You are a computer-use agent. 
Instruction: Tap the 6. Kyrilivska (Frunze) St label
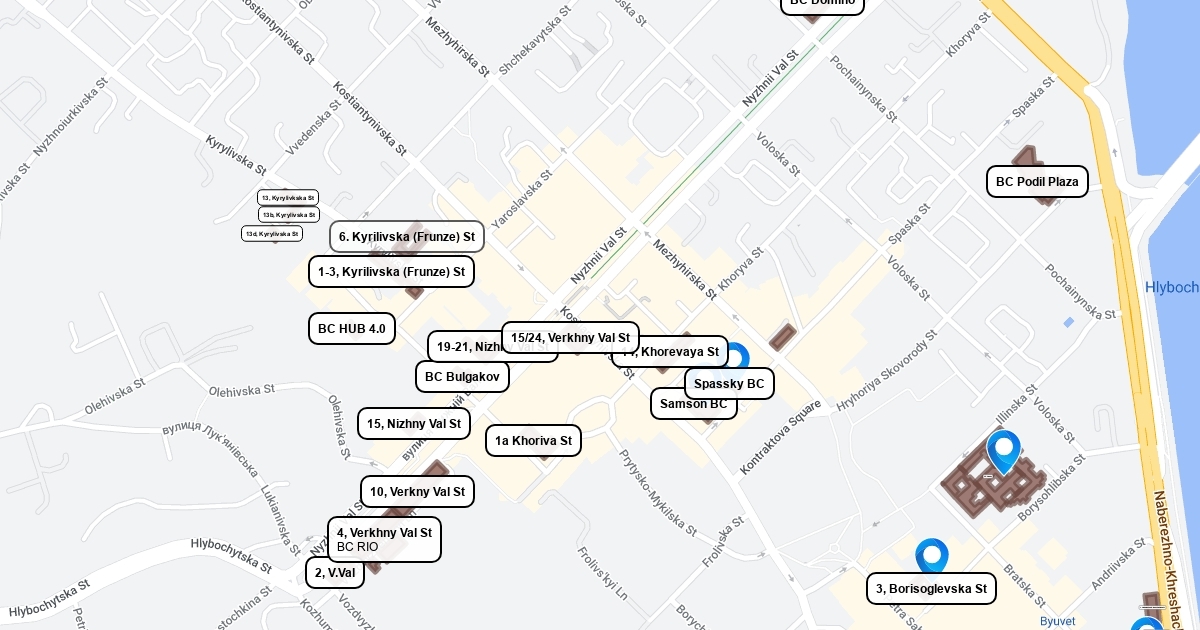click(406, 236)
